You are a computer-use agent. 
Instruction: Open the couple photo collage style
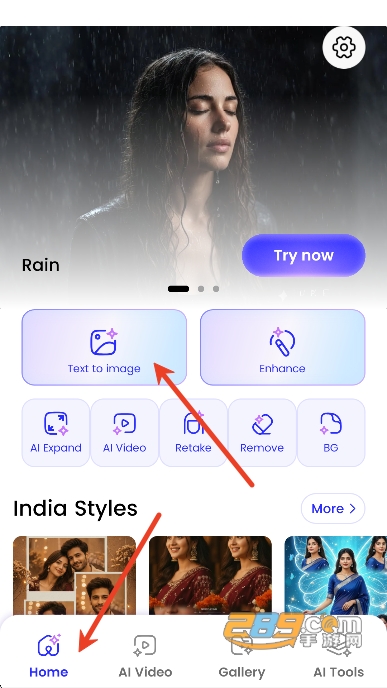coord(75,575)
